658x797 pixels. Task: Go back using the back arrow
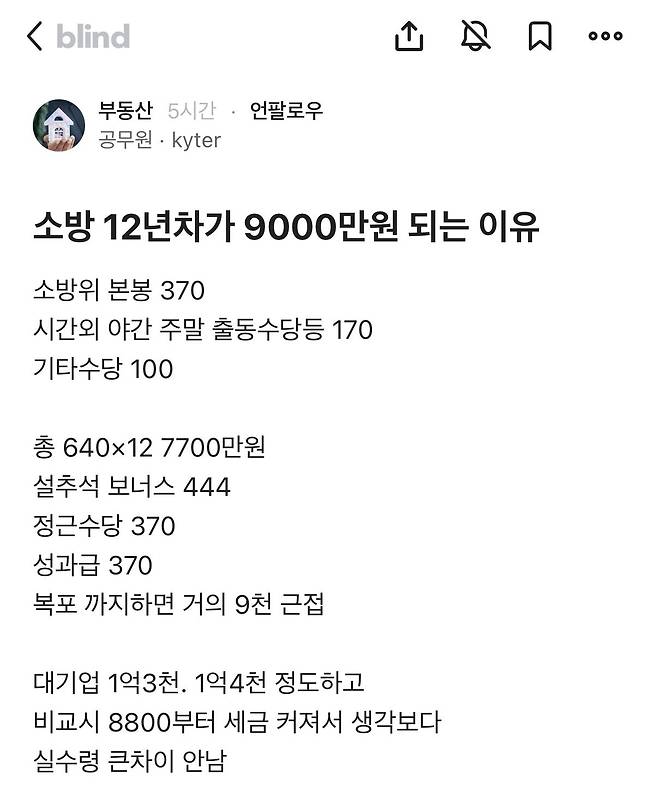click(36, 37)
